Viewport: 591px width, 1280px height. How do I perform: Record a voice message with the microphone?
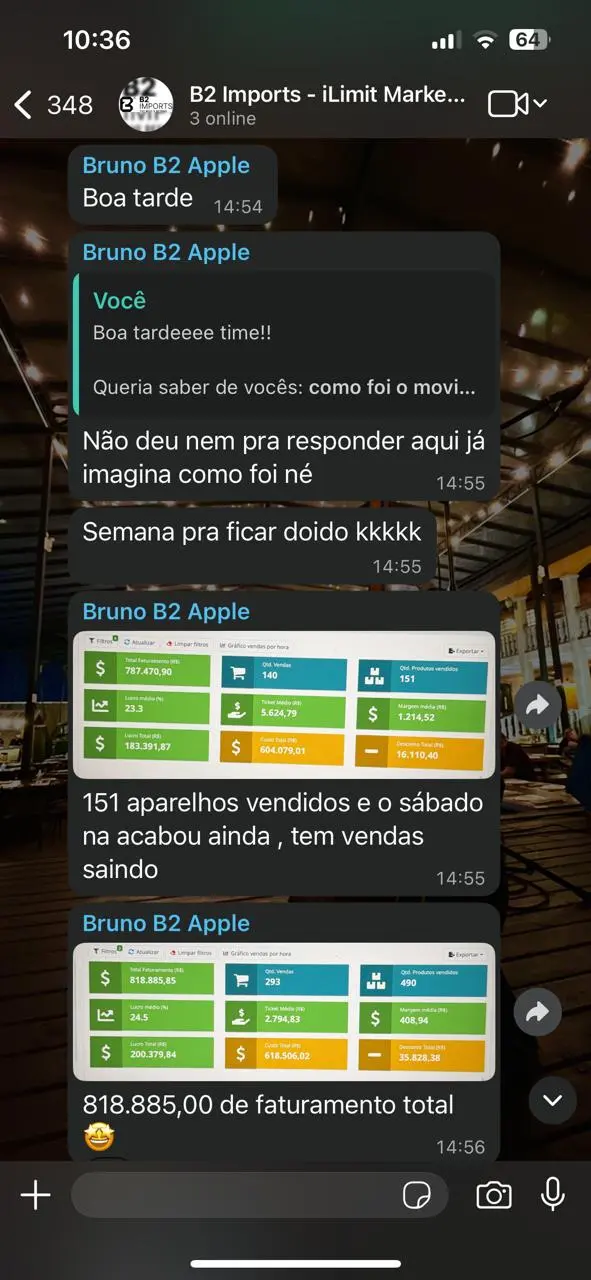[552, 1194]
